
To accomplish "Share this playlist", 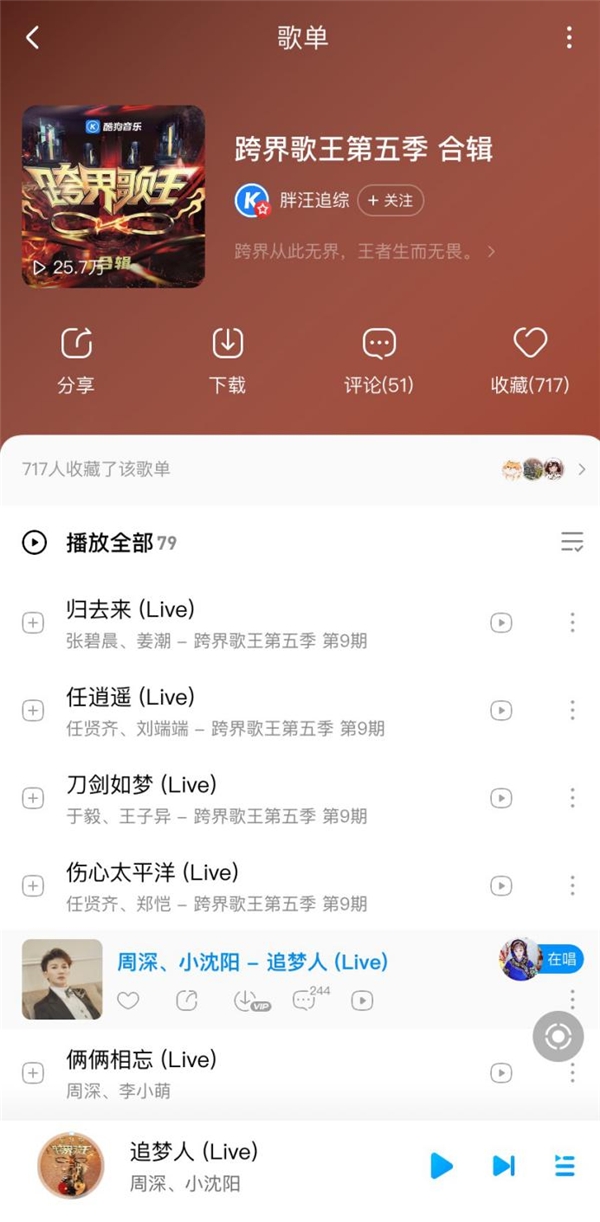I will tap(76, 360).
